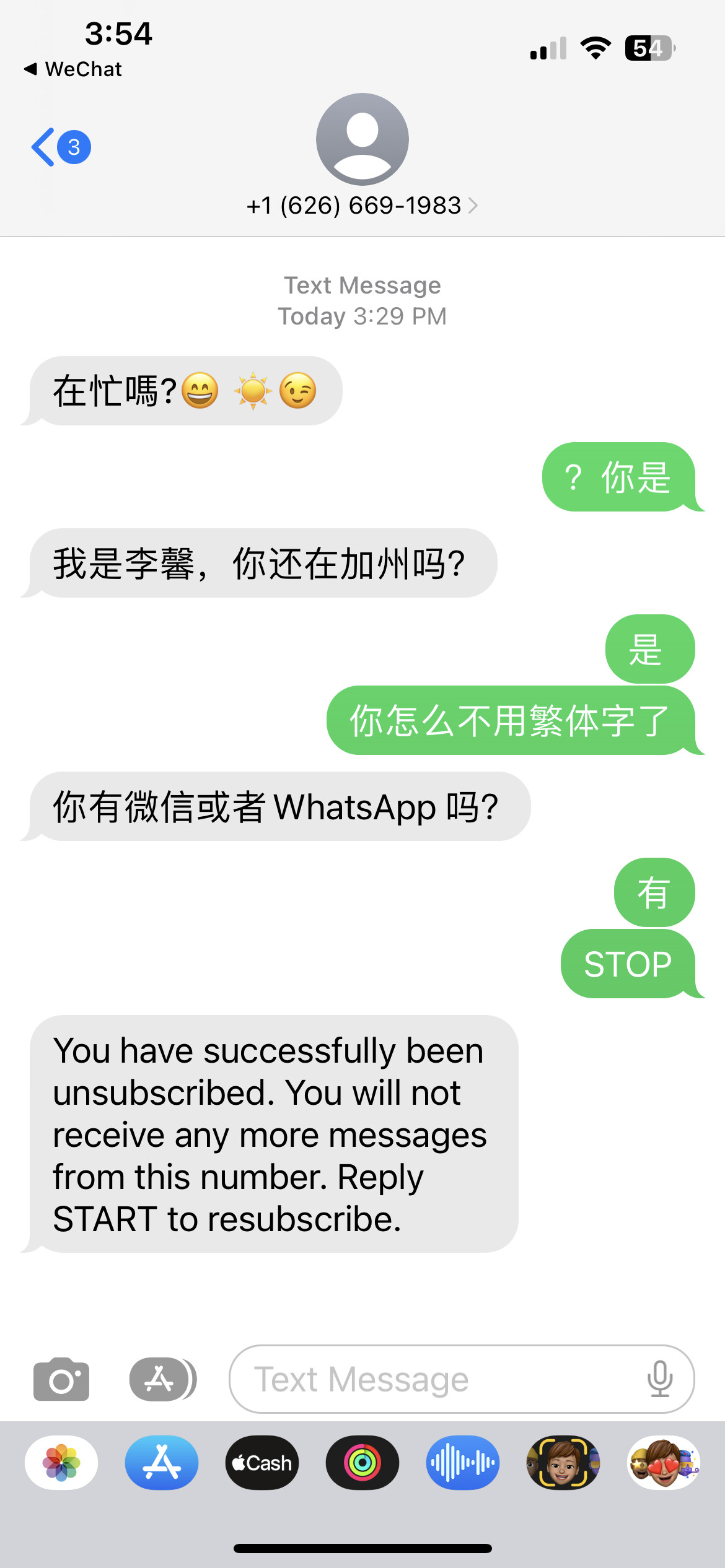The image size is (725, 1568).
Task: Open the Memoji stickers app
Action: point(664,1463)
